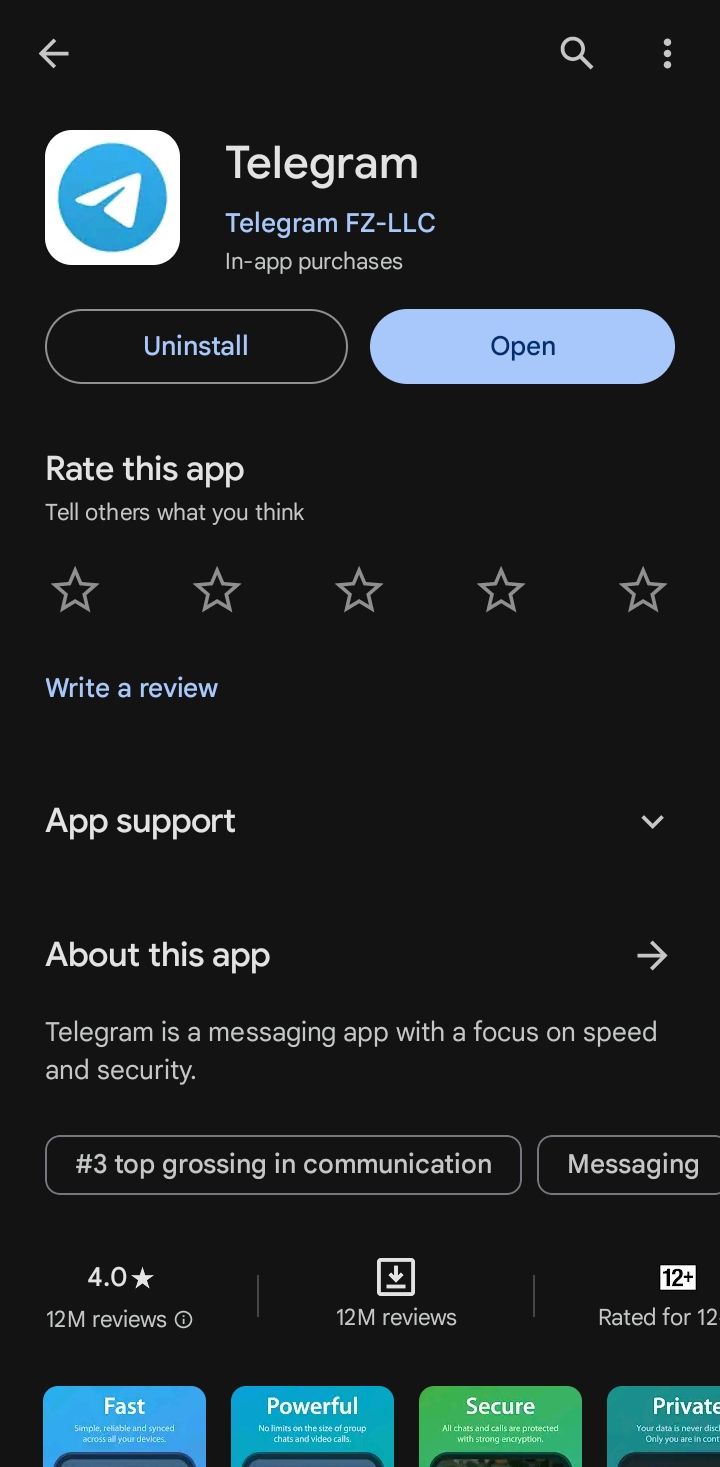Screen dimensions: 720x1467
Task: Open the search magnifier icon
Action: [577, 54]
